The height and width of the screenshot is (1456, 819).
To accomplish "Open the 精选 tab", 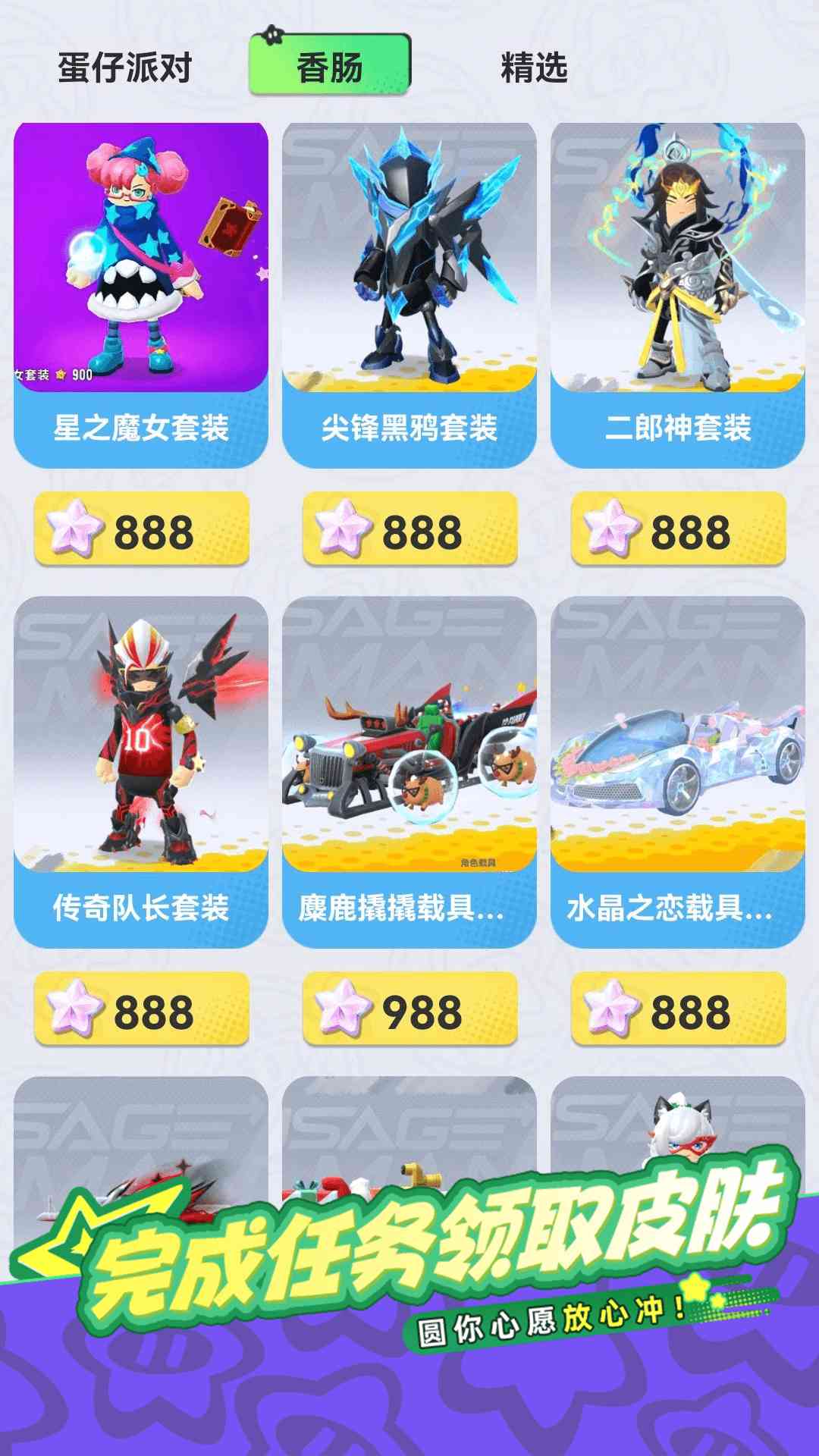I will click(x=534, y=67).
